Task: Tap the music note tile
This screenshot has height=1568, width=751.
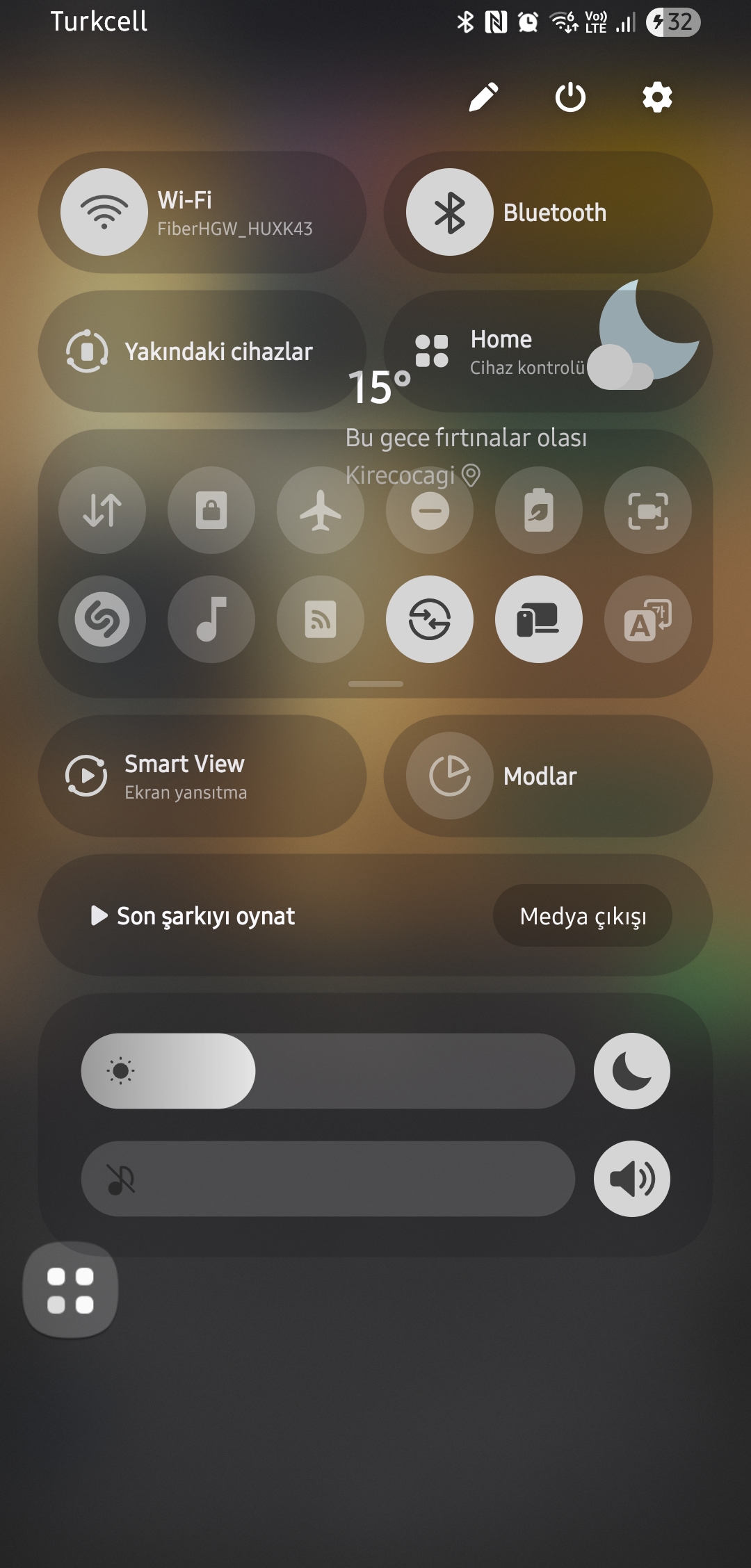Action: (211, 619)
